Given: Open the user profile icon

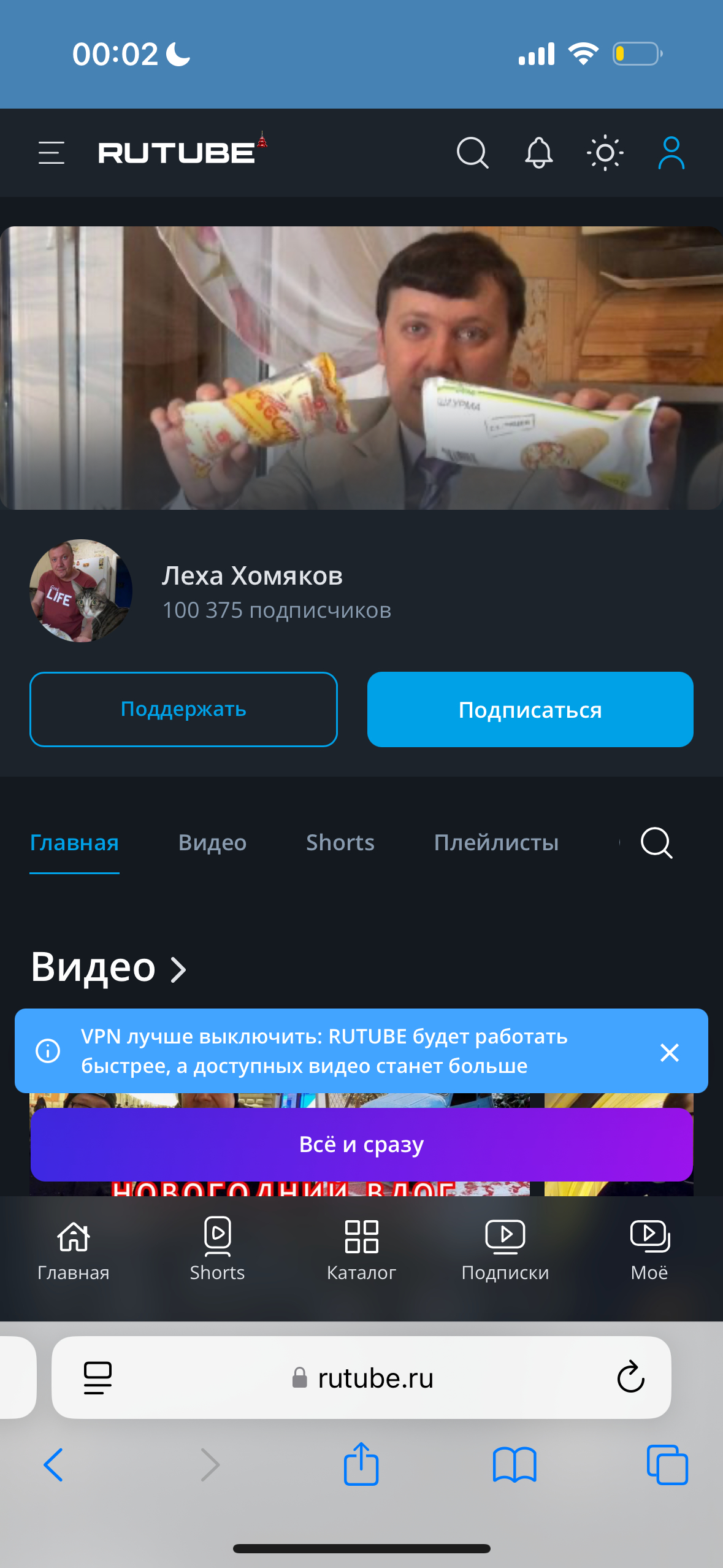Looking at the screenshot, I should [671, 153].
